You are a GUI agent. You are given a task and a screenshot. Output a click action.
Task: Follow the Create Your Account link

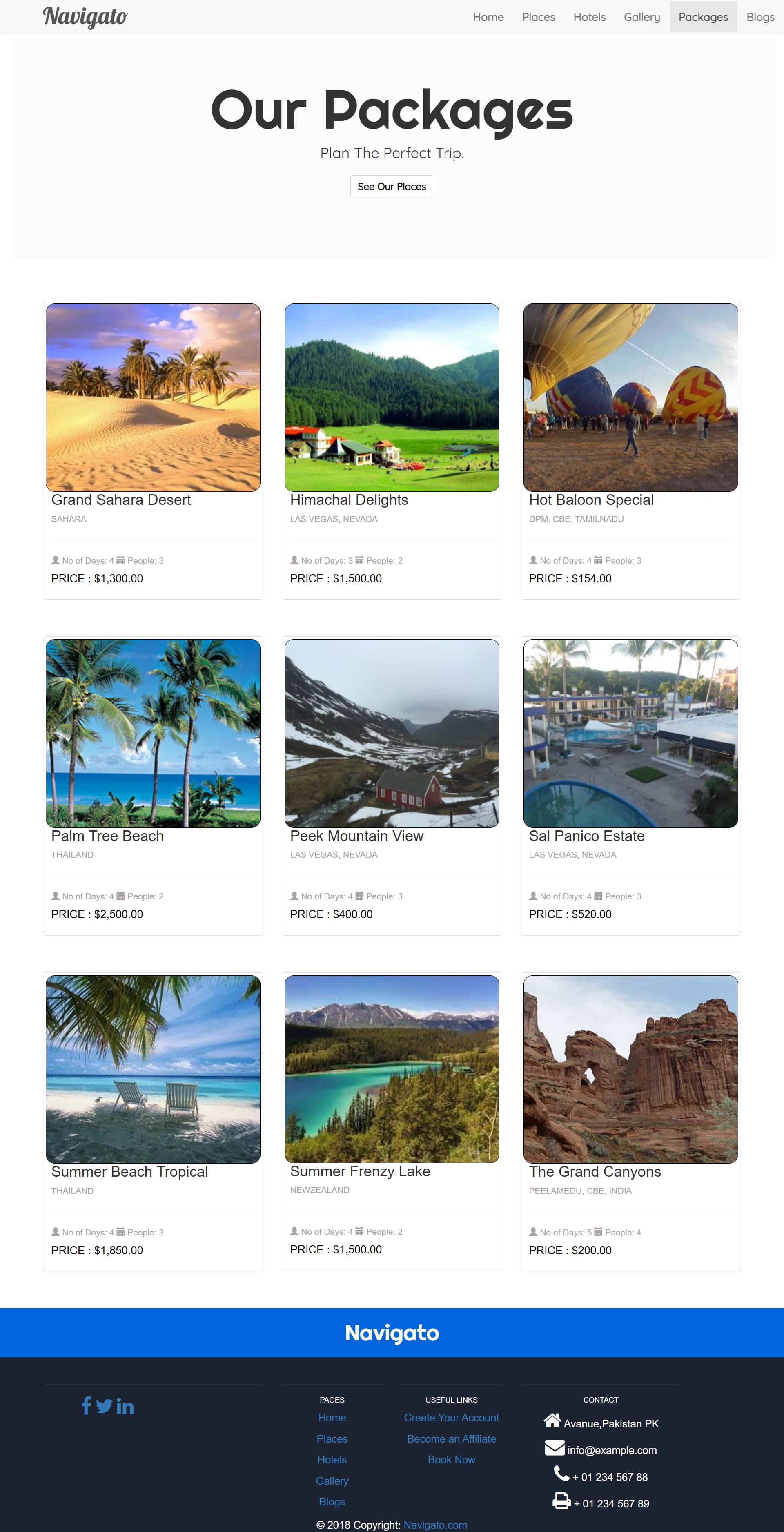451,1417
